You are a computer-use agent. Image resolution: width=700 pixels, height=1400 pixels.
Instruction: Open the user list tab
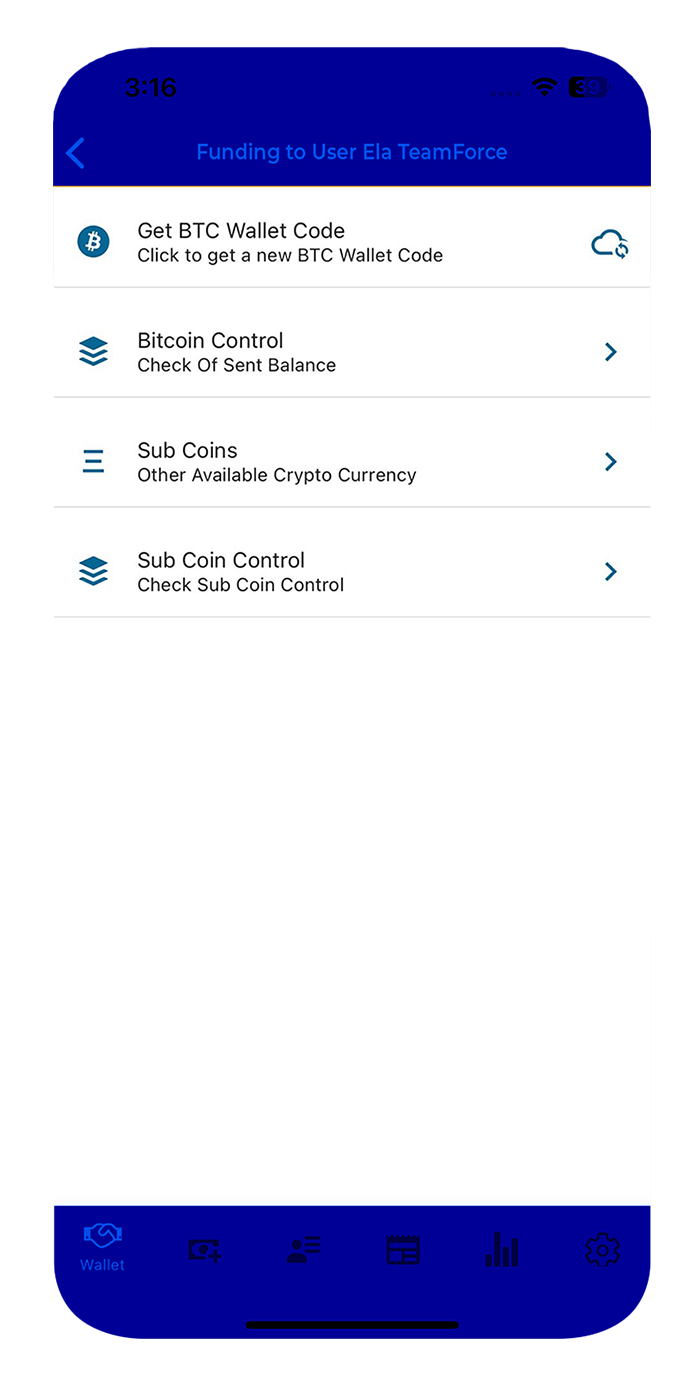(x=303, y=1249)
